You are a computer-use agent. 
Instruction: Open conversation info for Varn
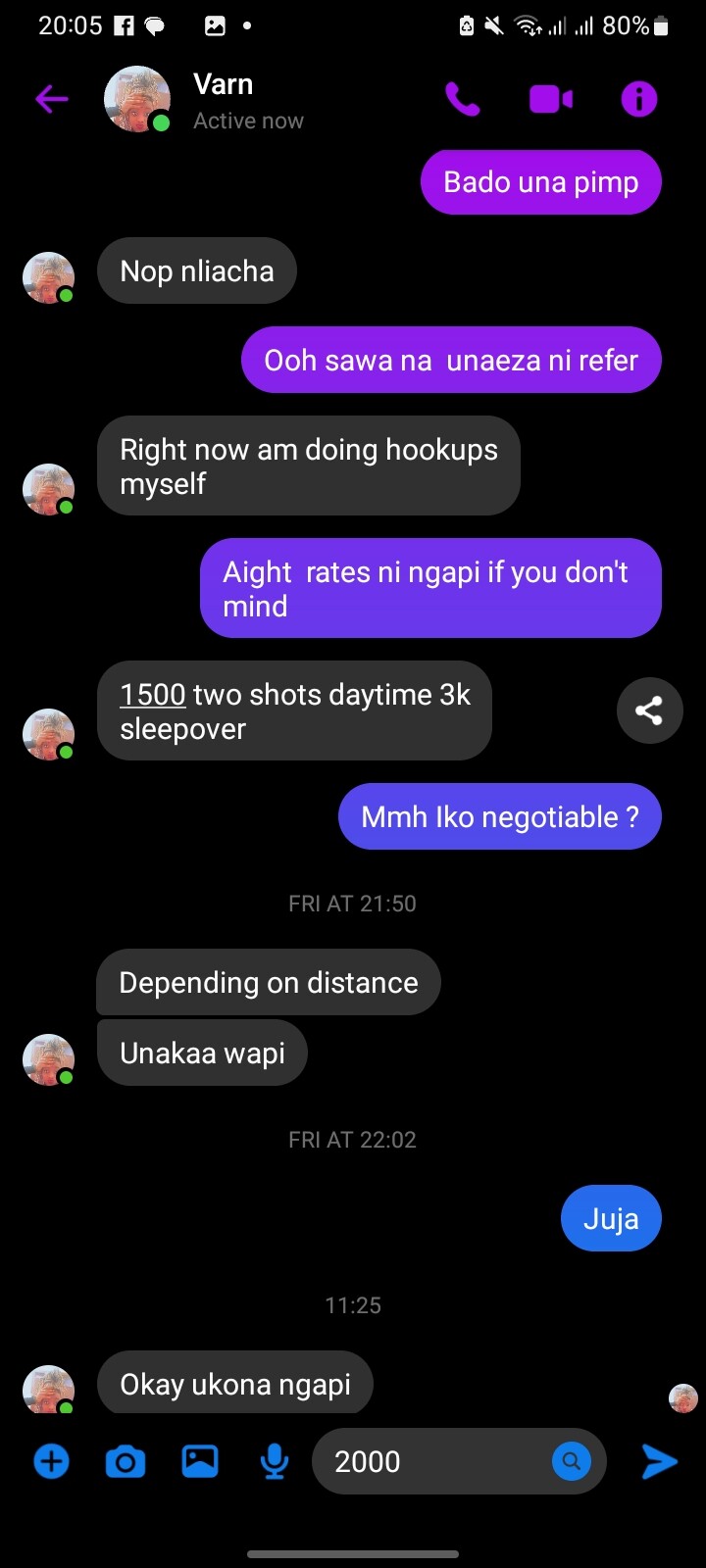coord(638,99)
